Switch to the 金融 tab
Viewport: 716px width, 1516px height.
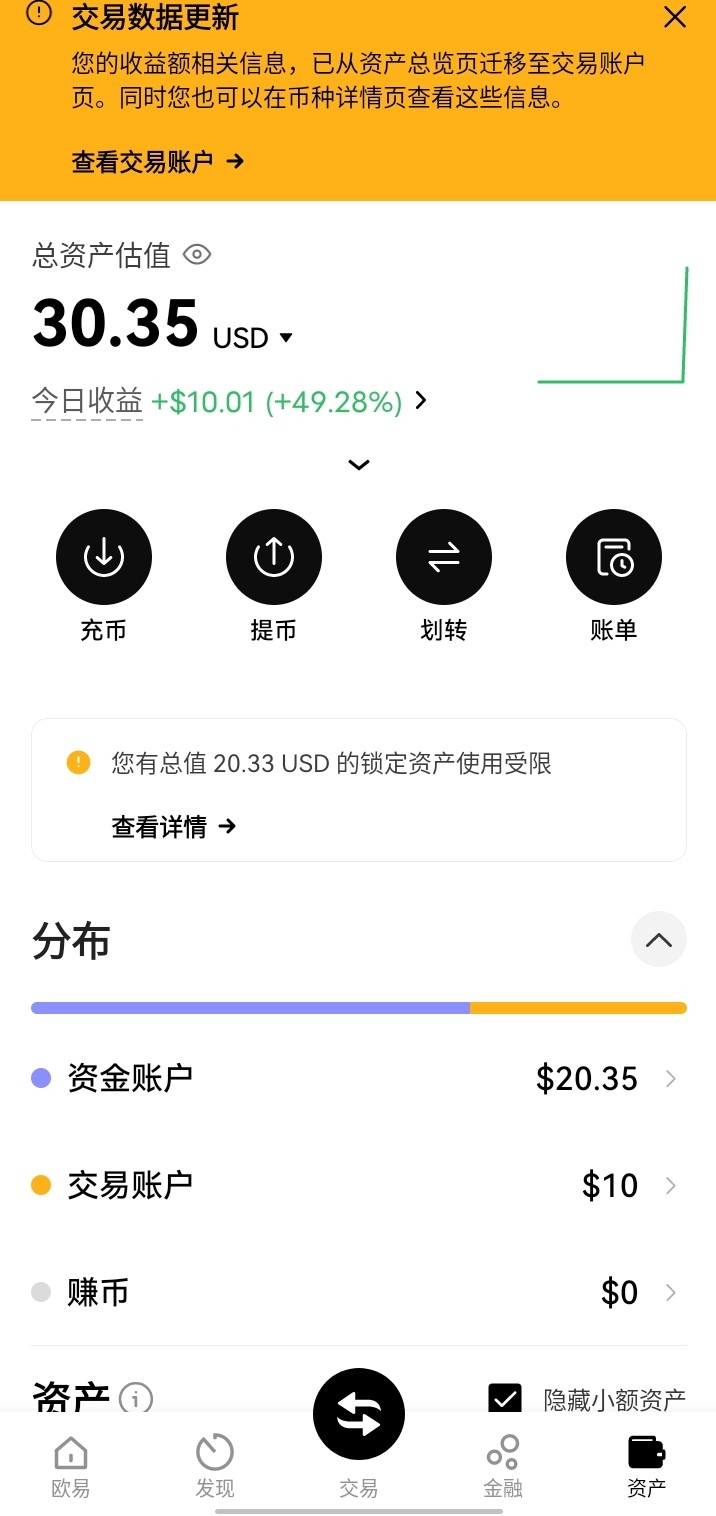point(502,1465)
